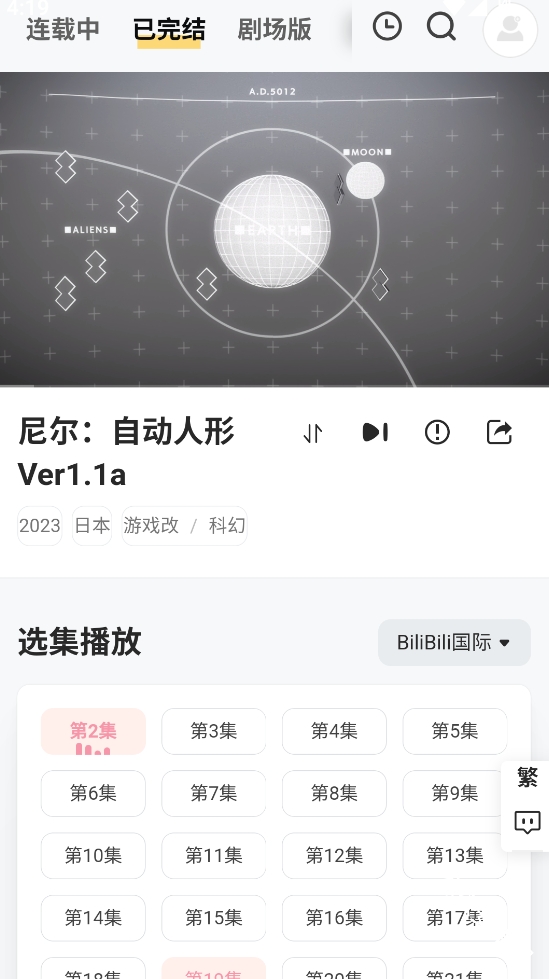Share 尼尔：自动人形 Ver1.1a
Image resolution: width=549 pixels, height=979 pixels.
pyautogui.click(x=499, y=432)
